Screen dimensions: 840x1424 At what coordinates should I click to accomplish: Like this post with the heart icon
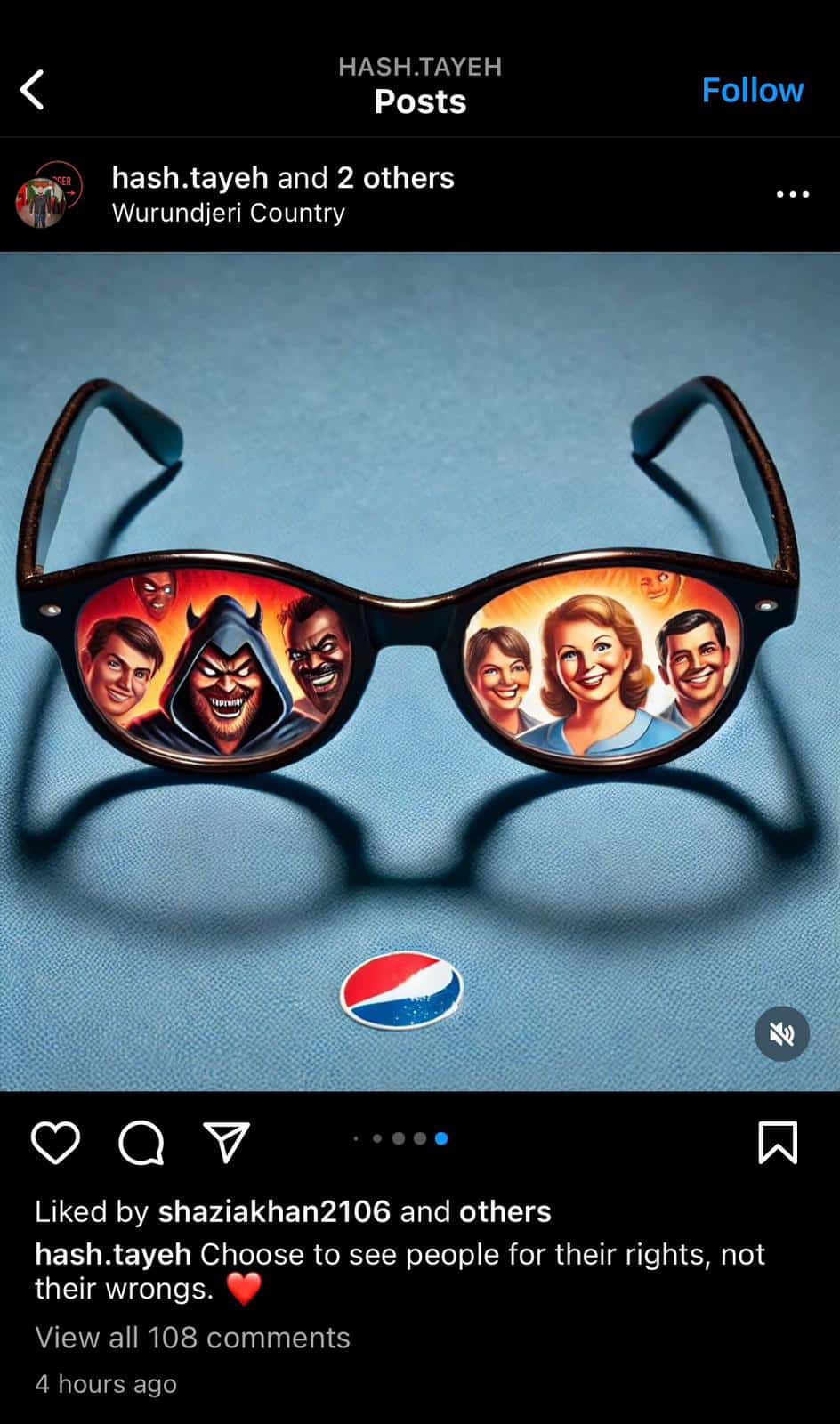55,1142
